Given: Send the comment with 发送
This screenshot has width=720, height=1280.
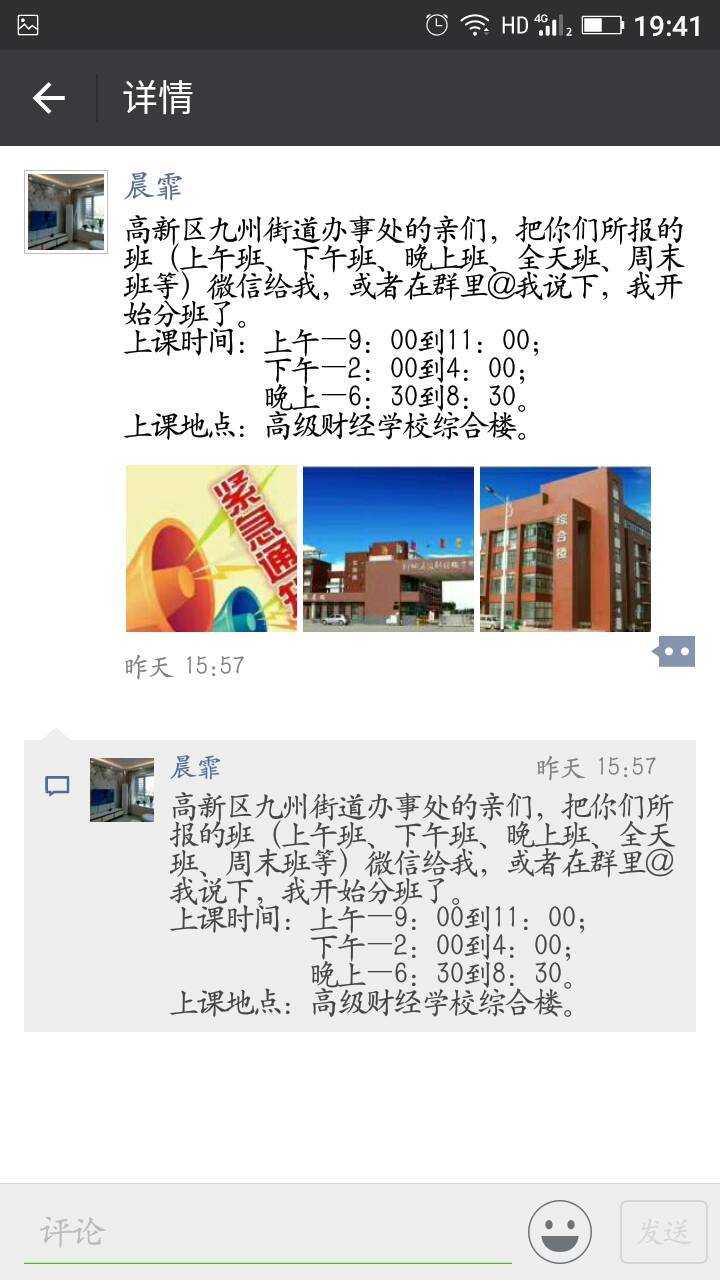Looking at the screenshot, I should point(663,1232).
